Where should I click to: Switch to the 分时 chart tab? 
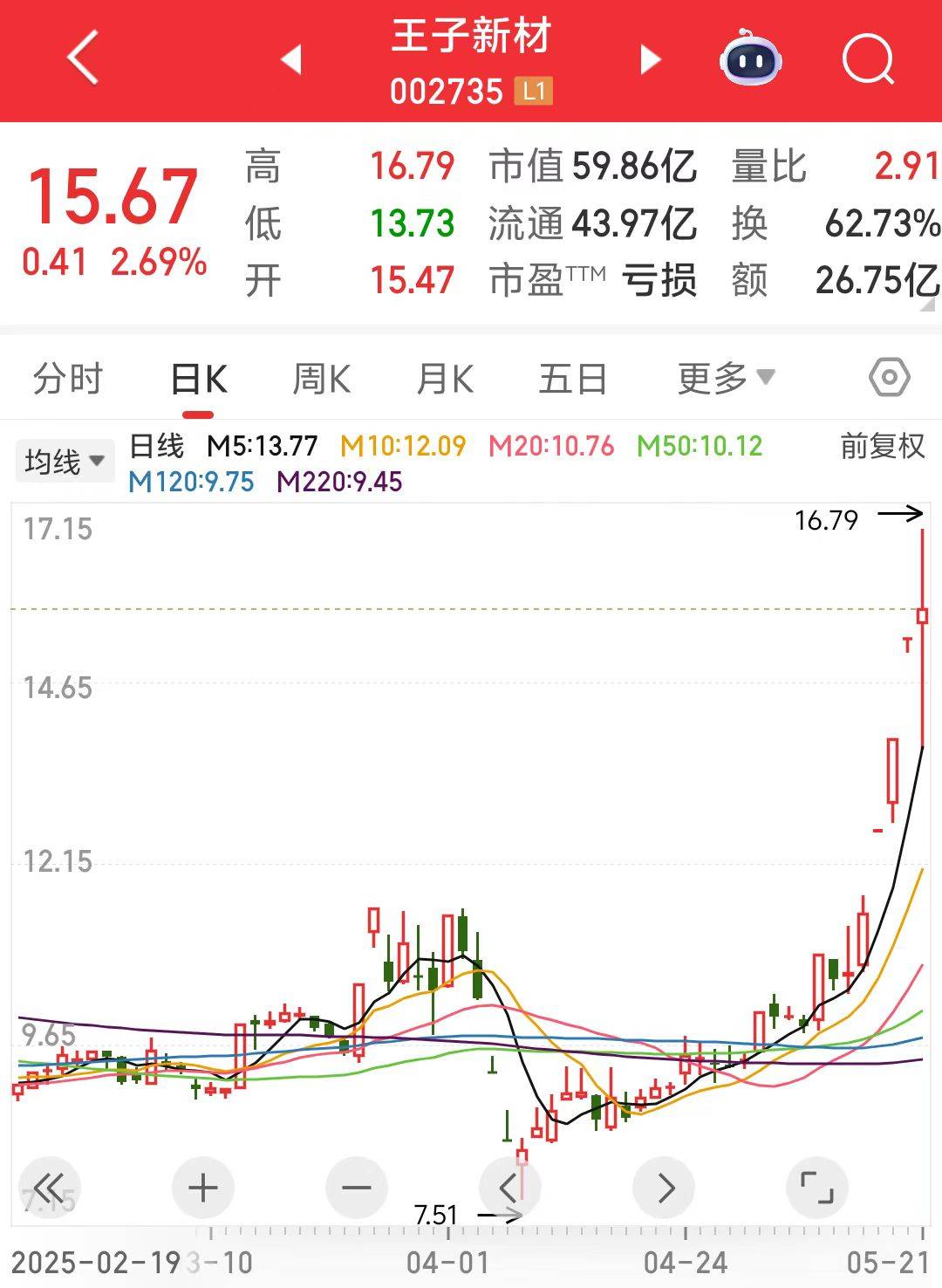[68, 379]
